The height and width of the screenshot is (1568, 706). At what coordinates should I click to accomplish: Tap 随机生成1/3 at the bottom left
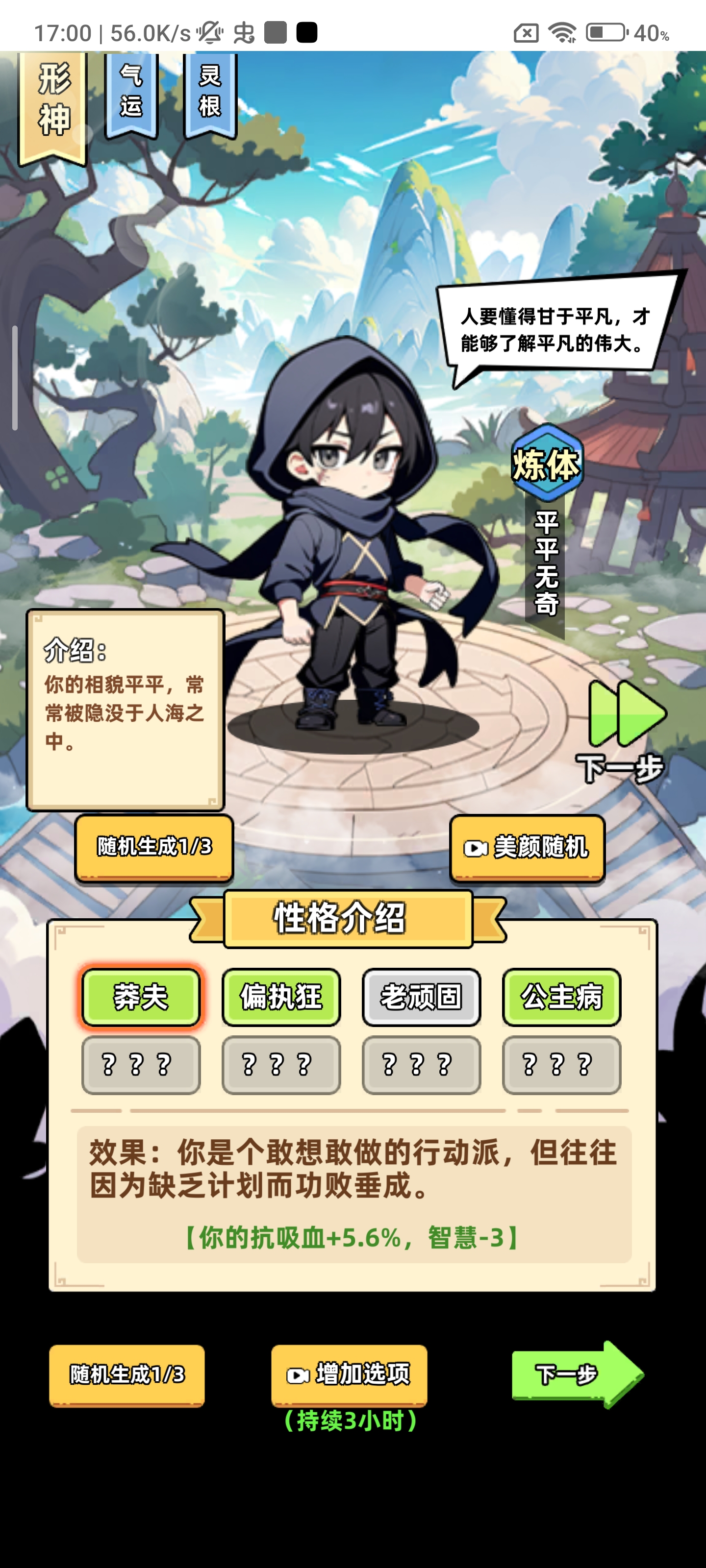pos(126,1374)
